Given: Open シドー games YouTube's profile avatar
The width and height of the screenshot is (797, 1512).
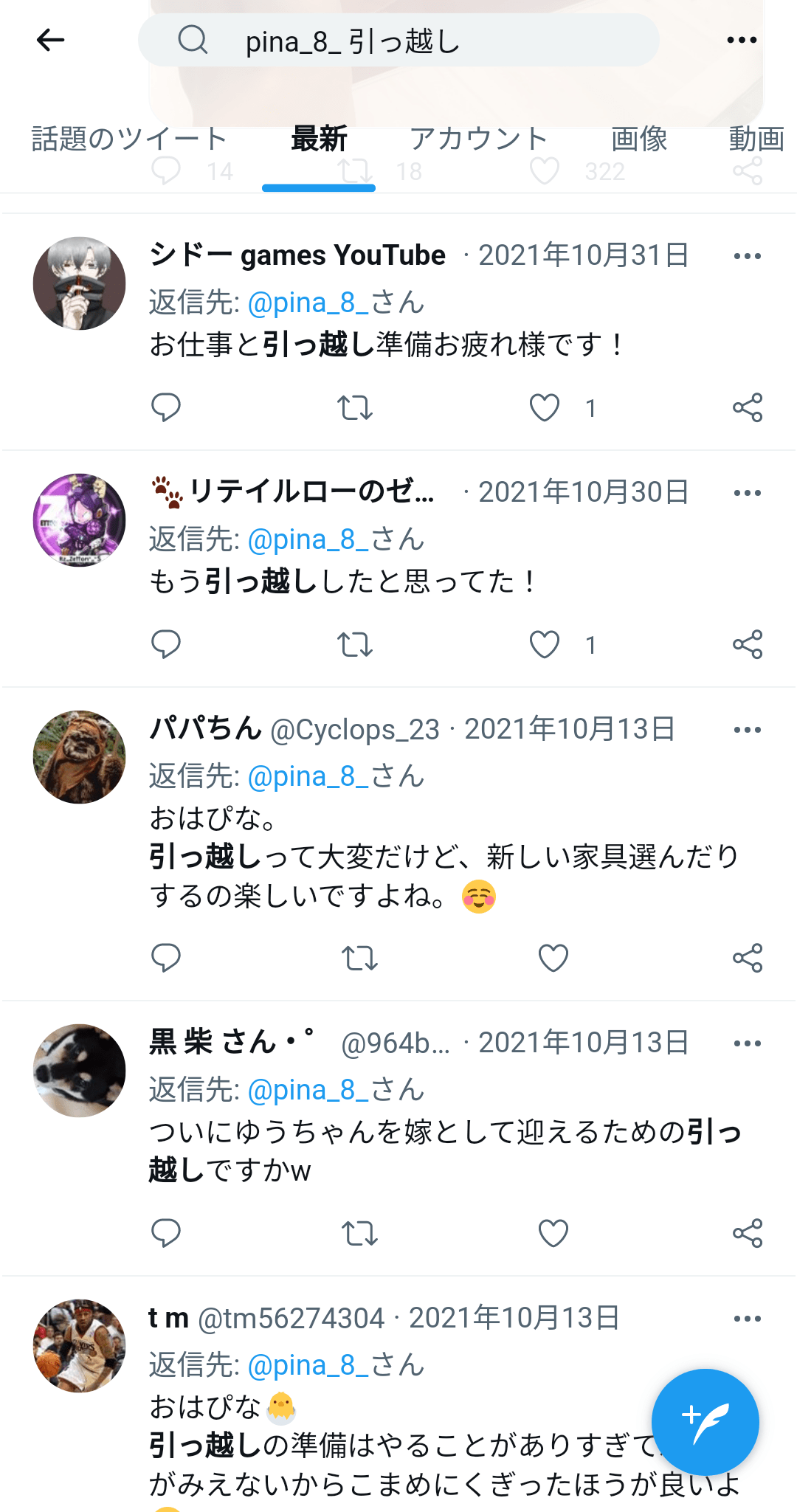Looking at the screenshot, I should pyautogui.click(x=80, y=283).
